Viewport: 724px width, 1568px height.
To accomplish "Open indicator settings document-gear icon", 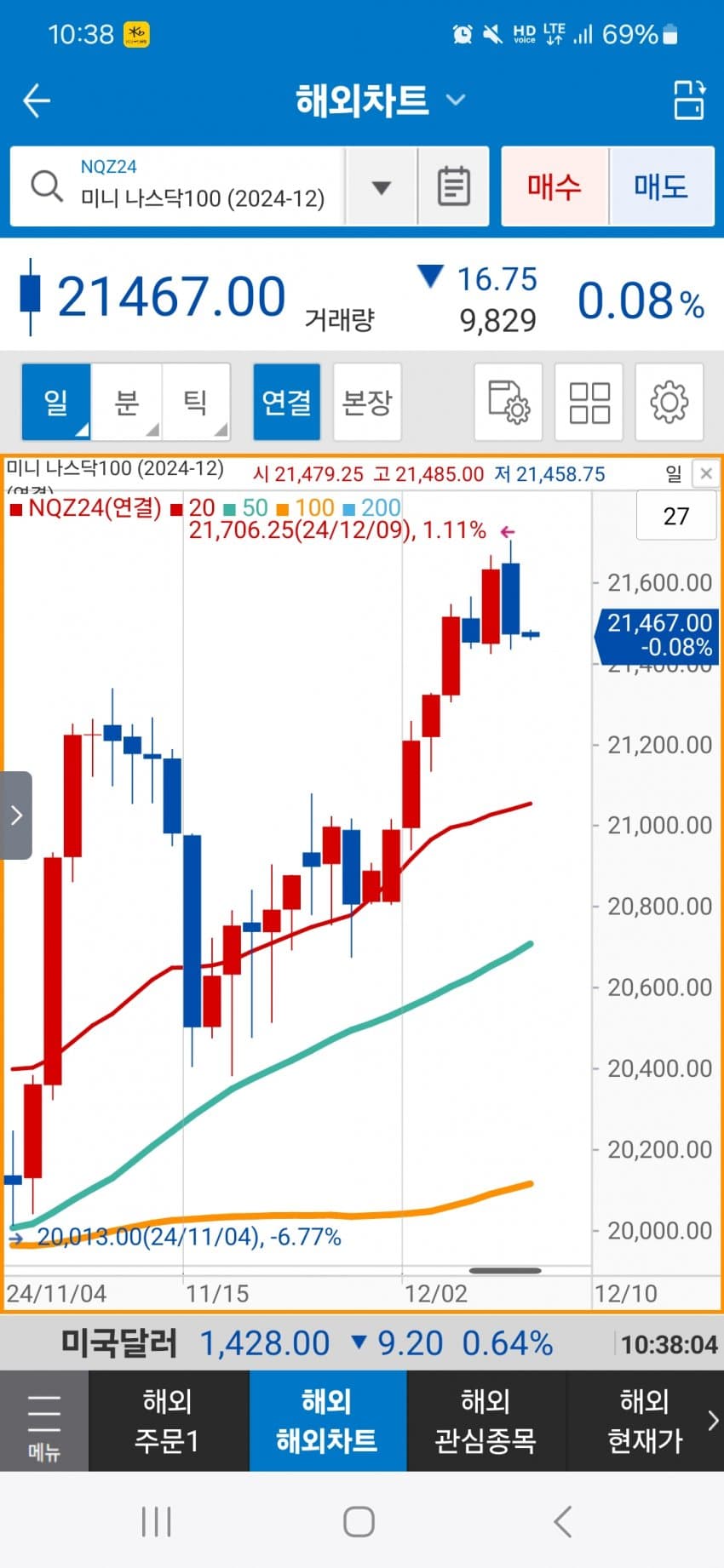I will pyautogui.click(x=509, y=402).
